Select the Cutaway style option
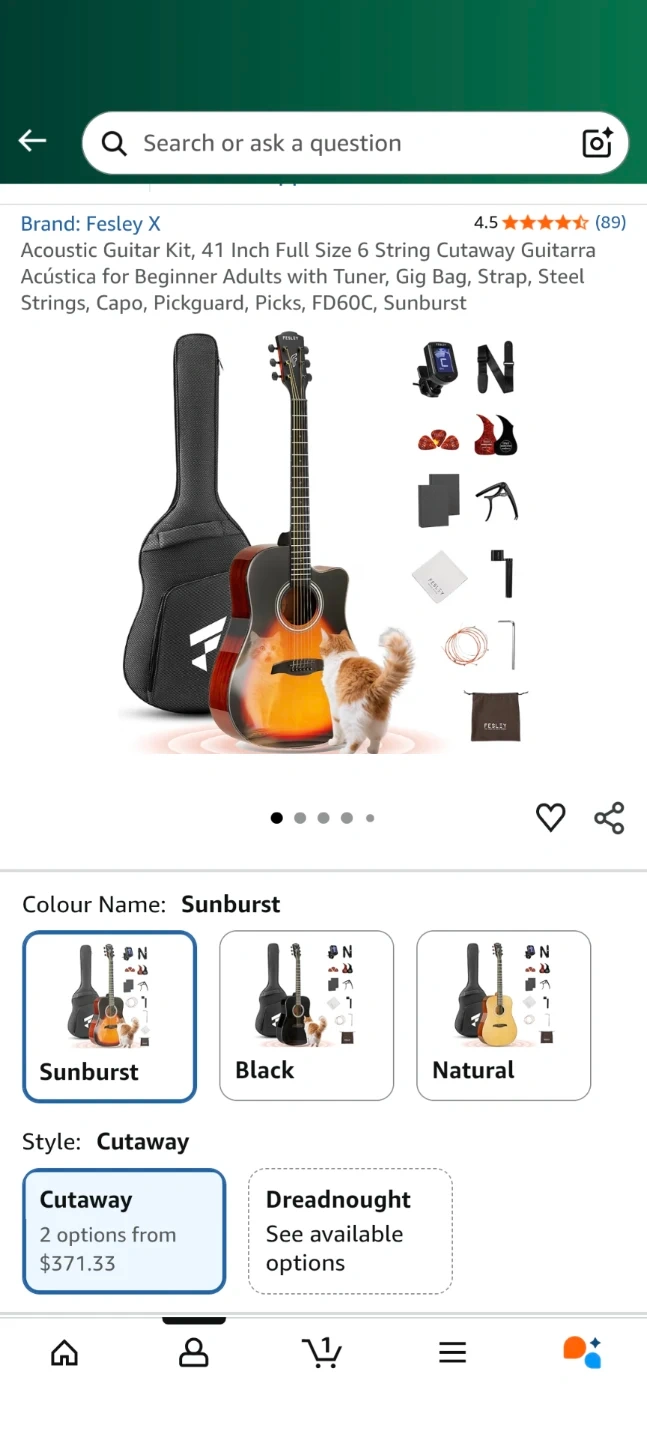 pos(124,1230)
